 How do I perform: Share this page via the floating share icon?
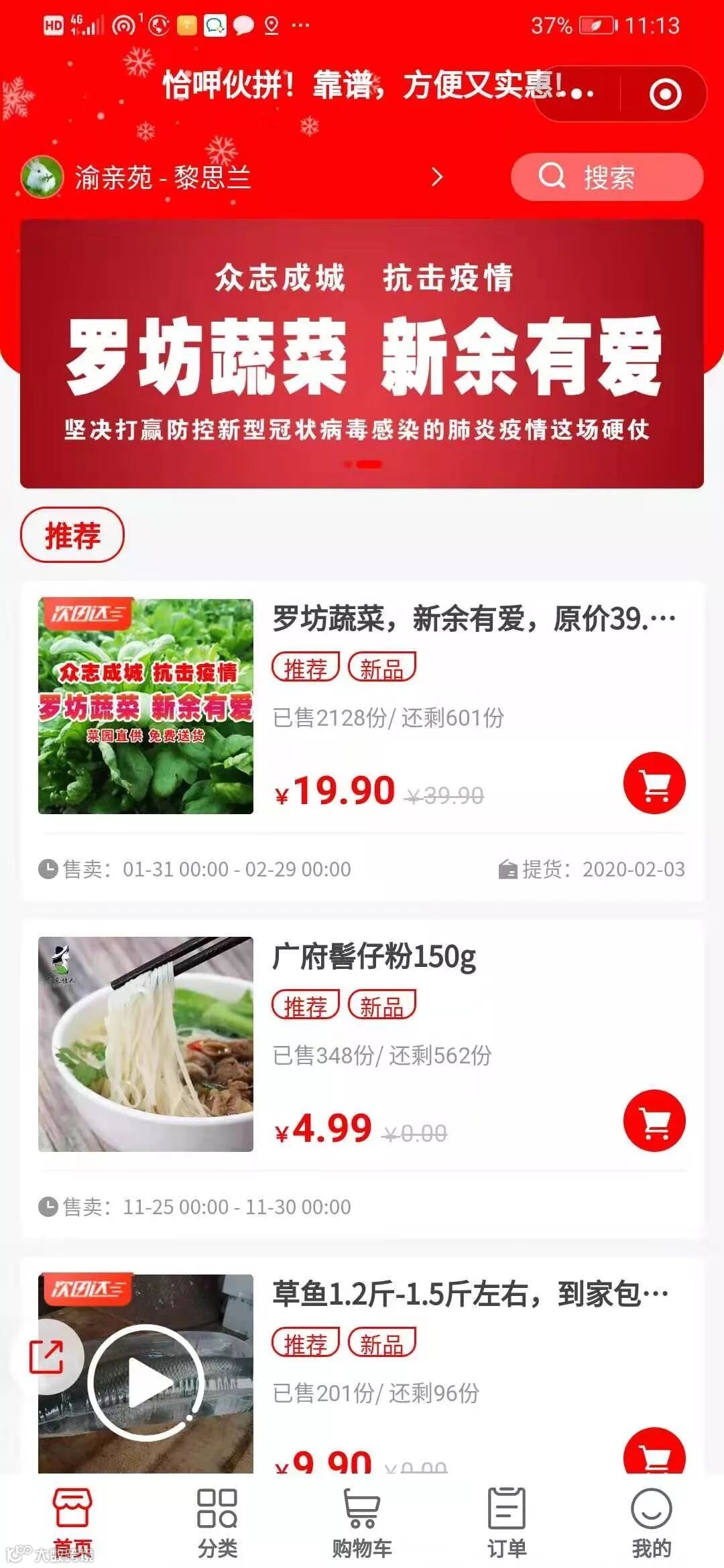point(46,1356)
